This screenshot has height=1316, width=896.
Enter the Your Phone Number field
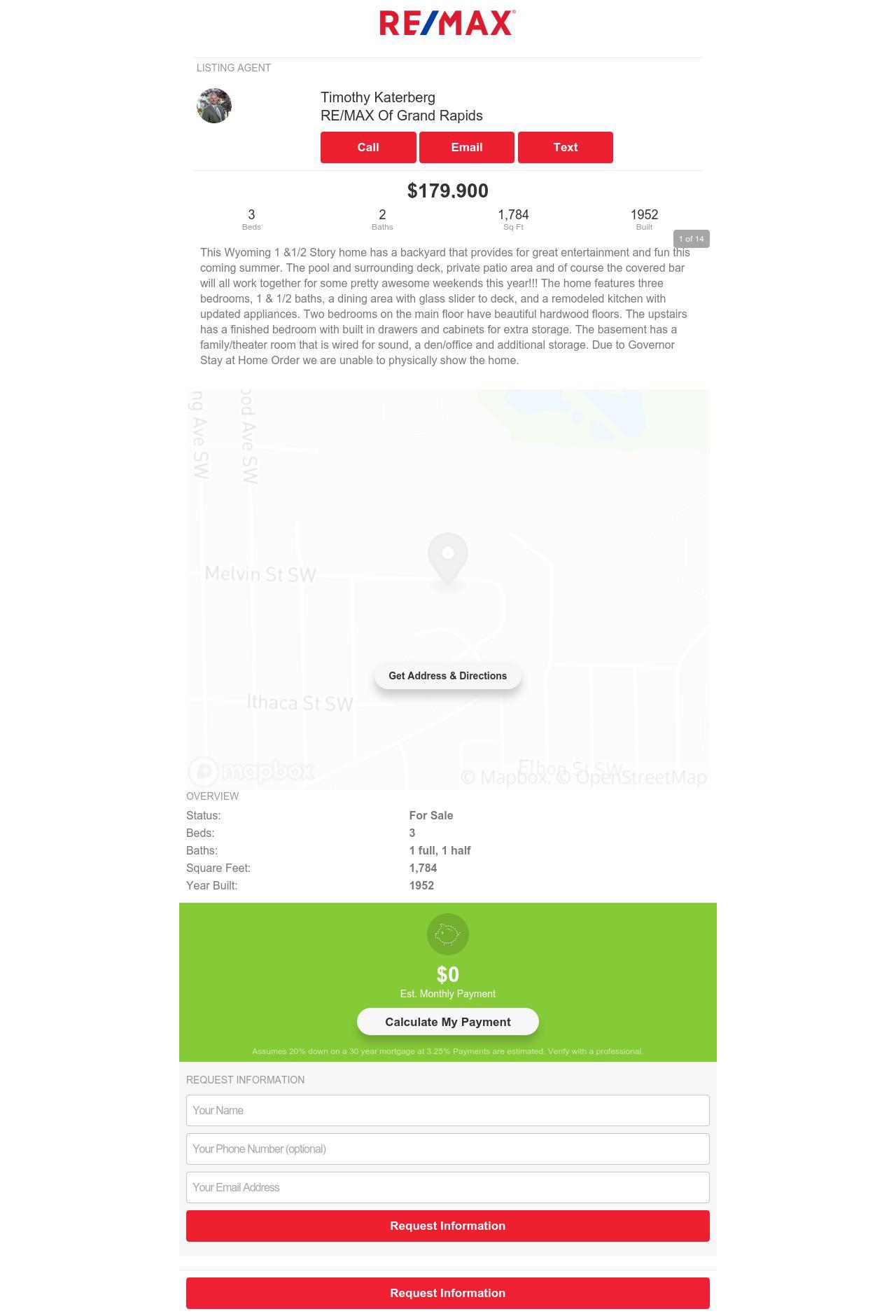tap(447, 1149)
